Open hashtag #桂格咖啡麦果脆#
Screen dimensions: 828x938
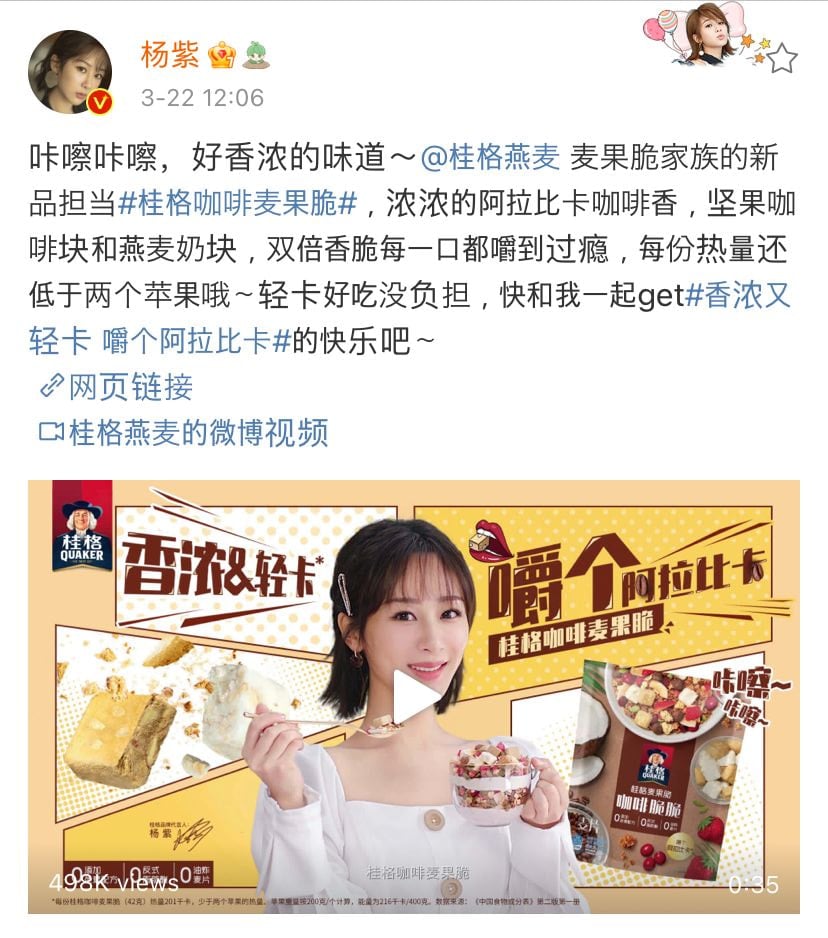238,203
